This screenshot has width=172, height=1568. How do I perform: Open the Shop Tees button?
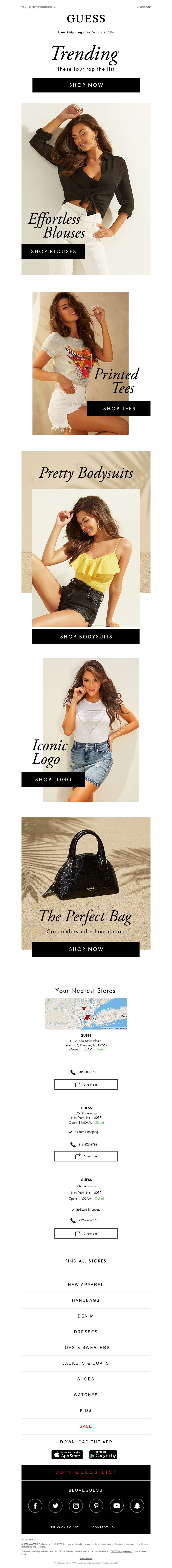119,408
